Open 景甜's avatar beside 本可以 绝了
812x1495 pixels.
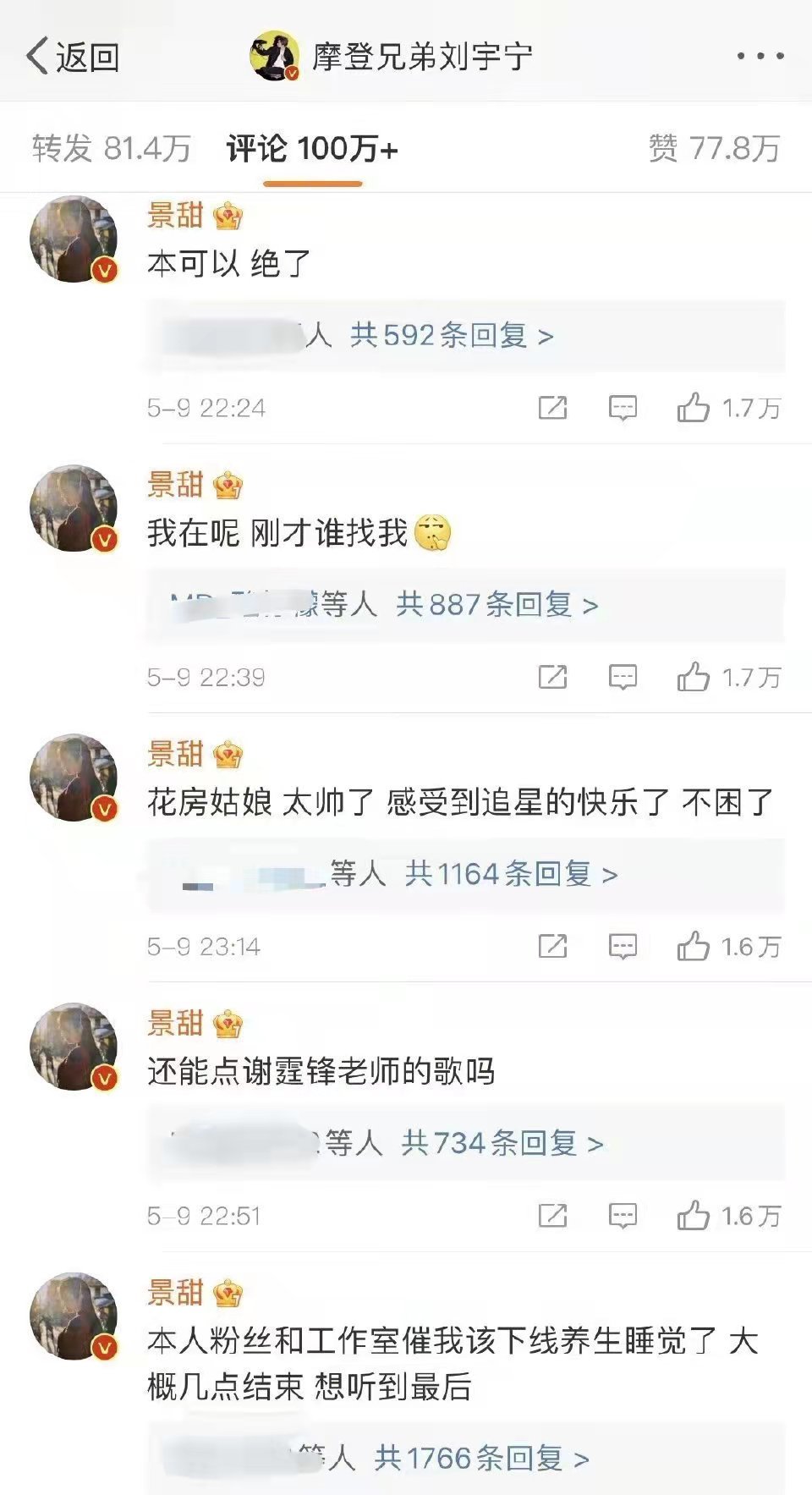(x=74, y=239)
